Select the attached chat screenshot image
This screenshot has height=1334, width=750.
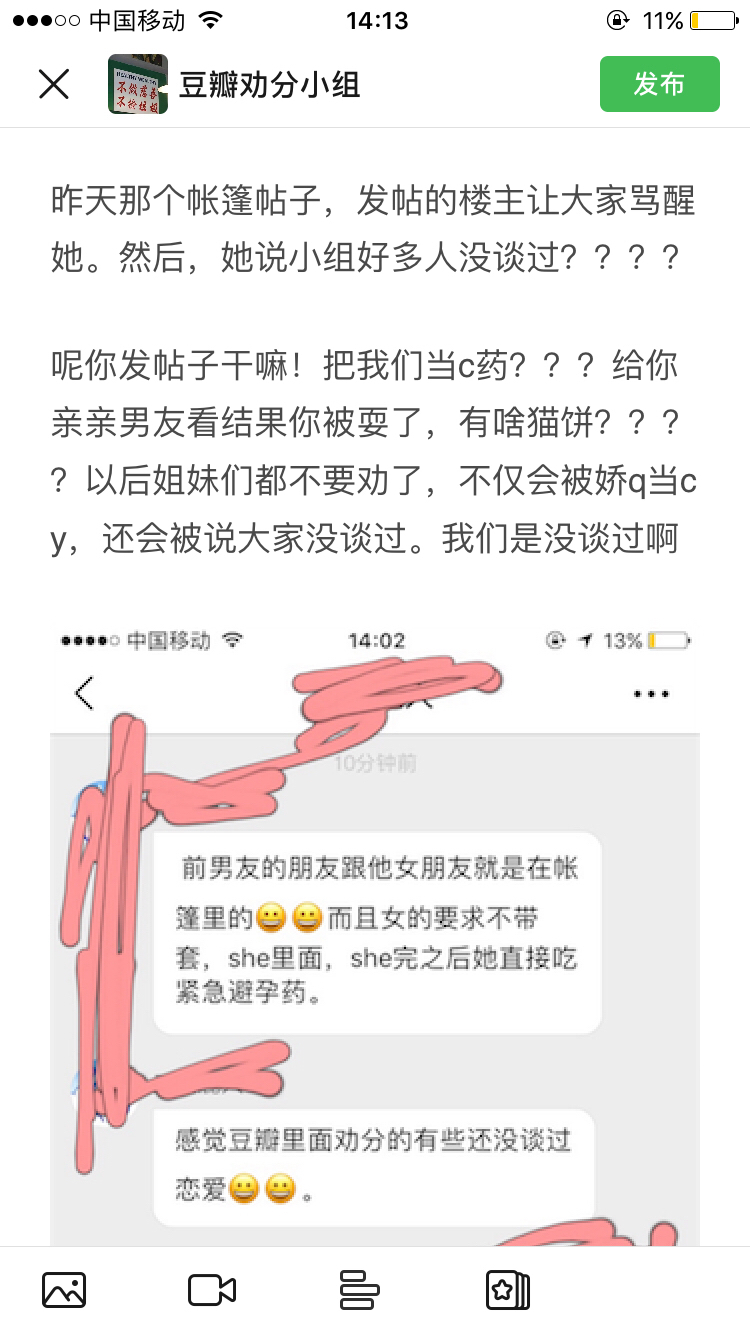[374, 930]
